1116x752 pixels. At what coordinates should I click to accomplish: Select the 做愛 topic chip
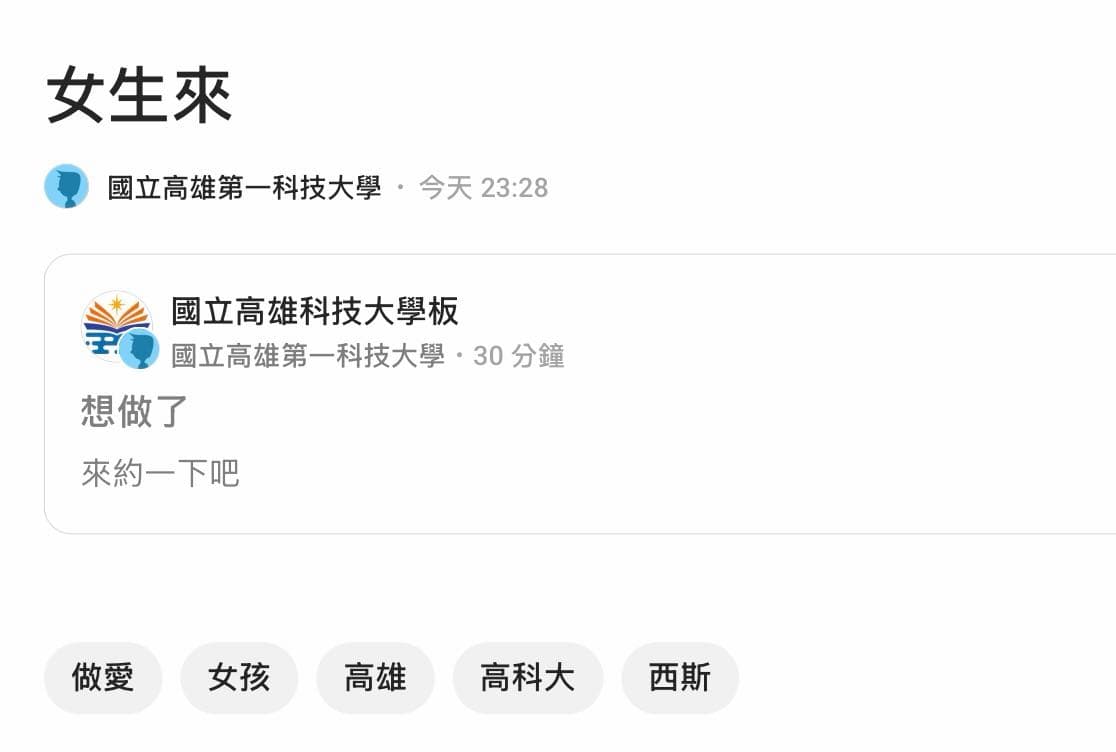tap(103, 677)
